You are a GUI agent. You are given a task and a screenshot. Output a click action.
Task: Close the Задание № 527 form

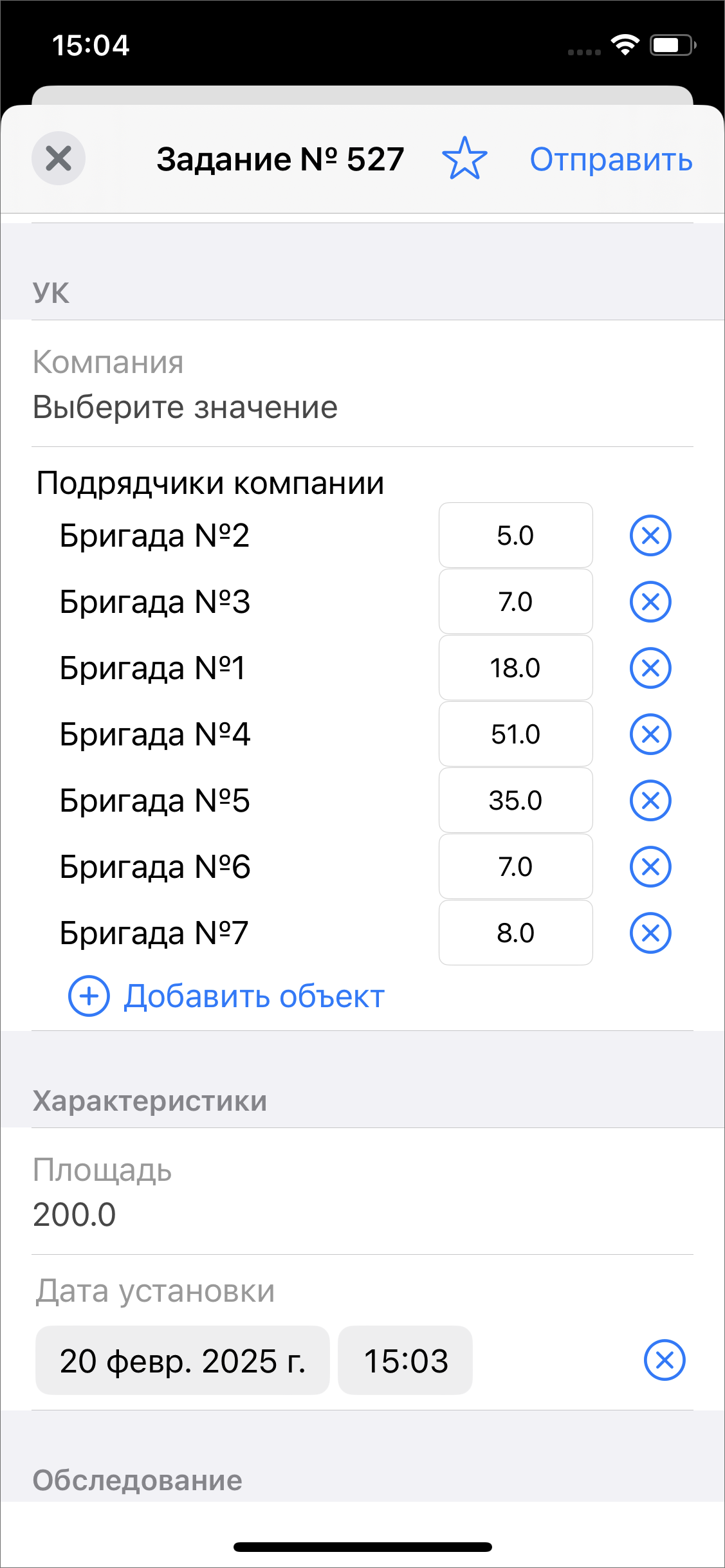(59, 158)
